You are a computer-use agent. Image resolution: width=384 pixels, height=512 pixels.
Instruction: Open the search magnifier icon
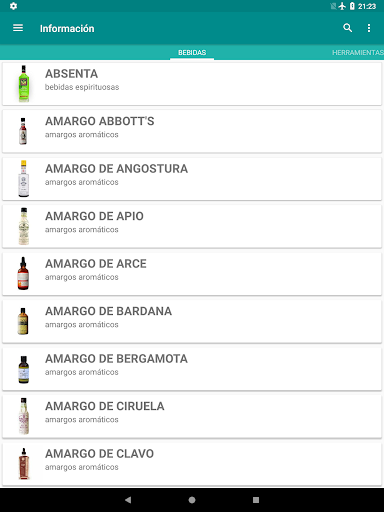click(x=347, y=28)
